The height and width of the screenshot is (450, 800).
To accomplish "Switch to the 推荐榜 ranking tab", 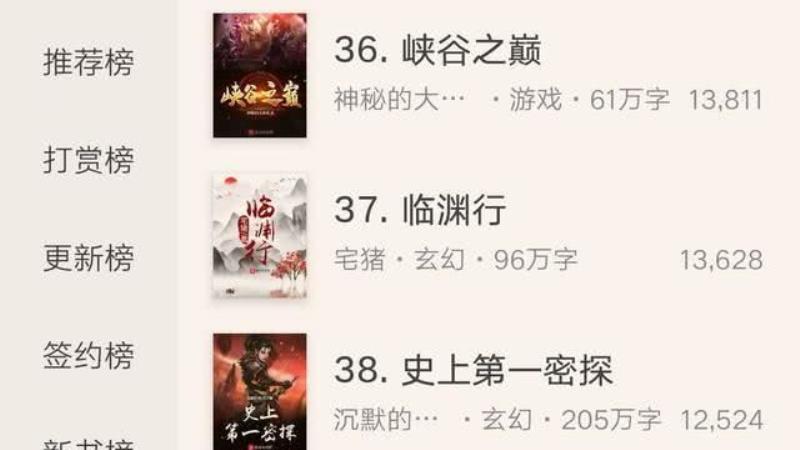I will 88,62.
